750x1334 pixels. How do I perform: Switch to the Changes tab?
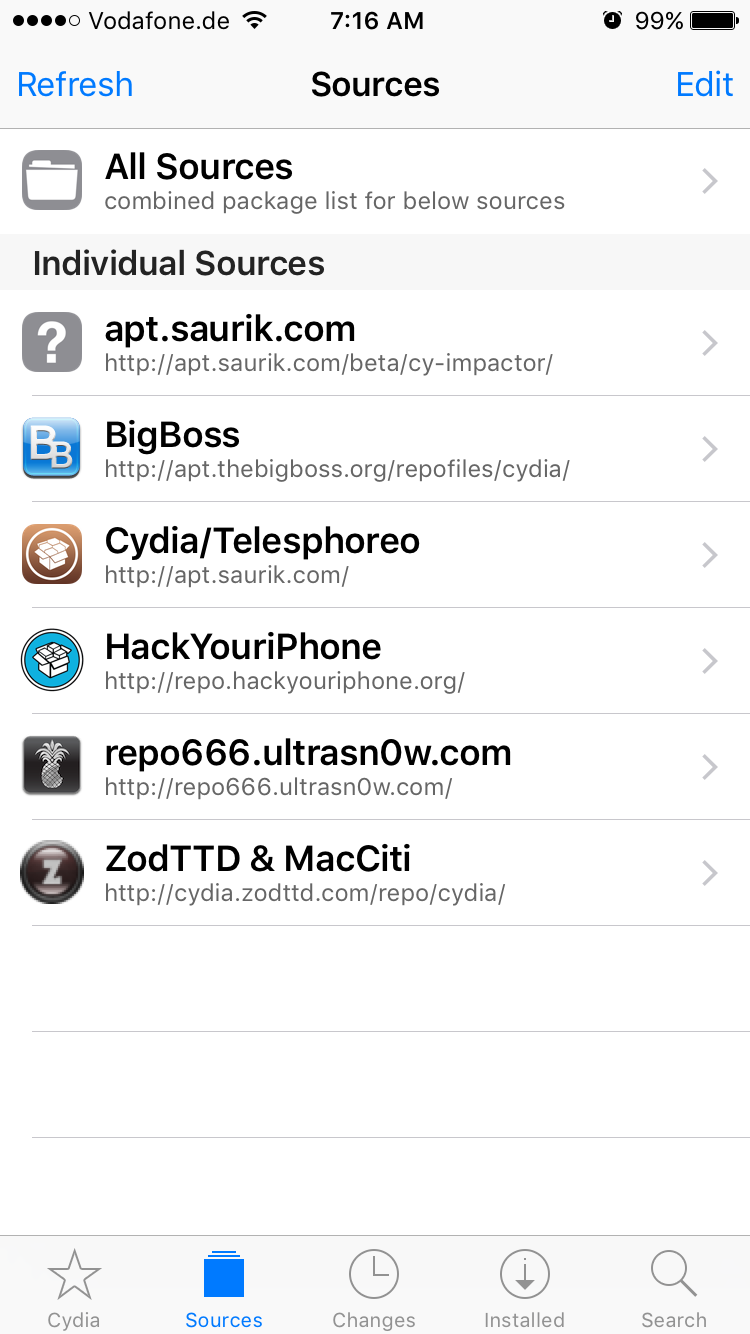pos(374,1288)
